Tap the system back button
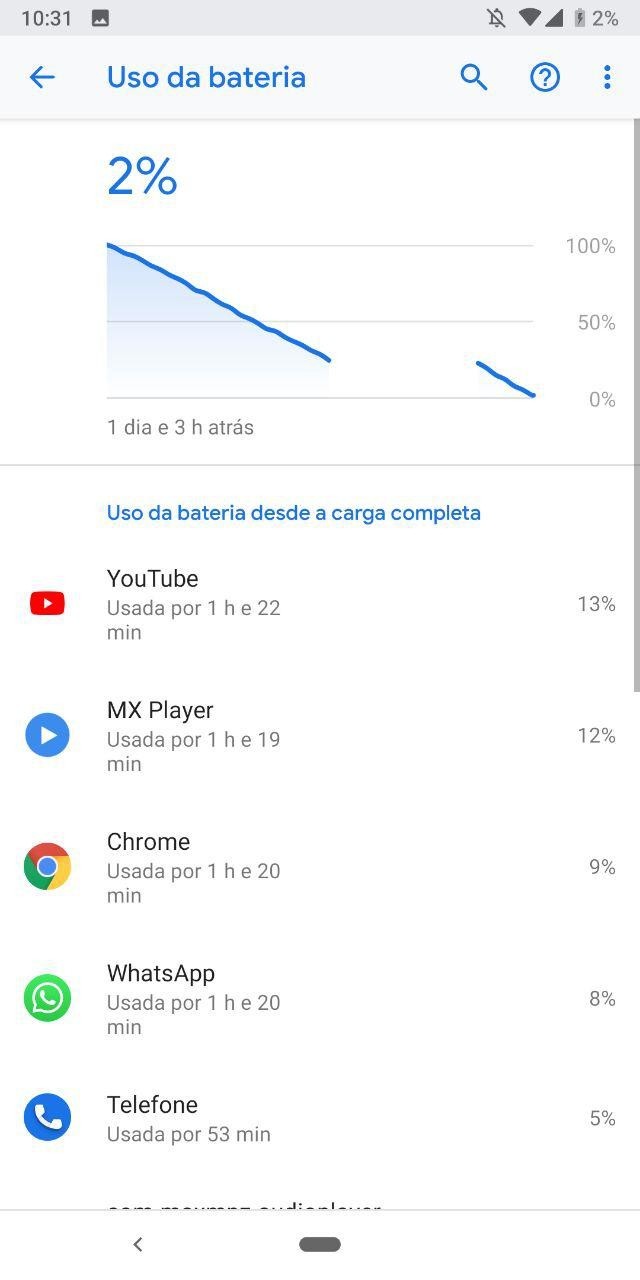The height and width of the screenshot is (1280, 640). click(x=138, y=1244)
